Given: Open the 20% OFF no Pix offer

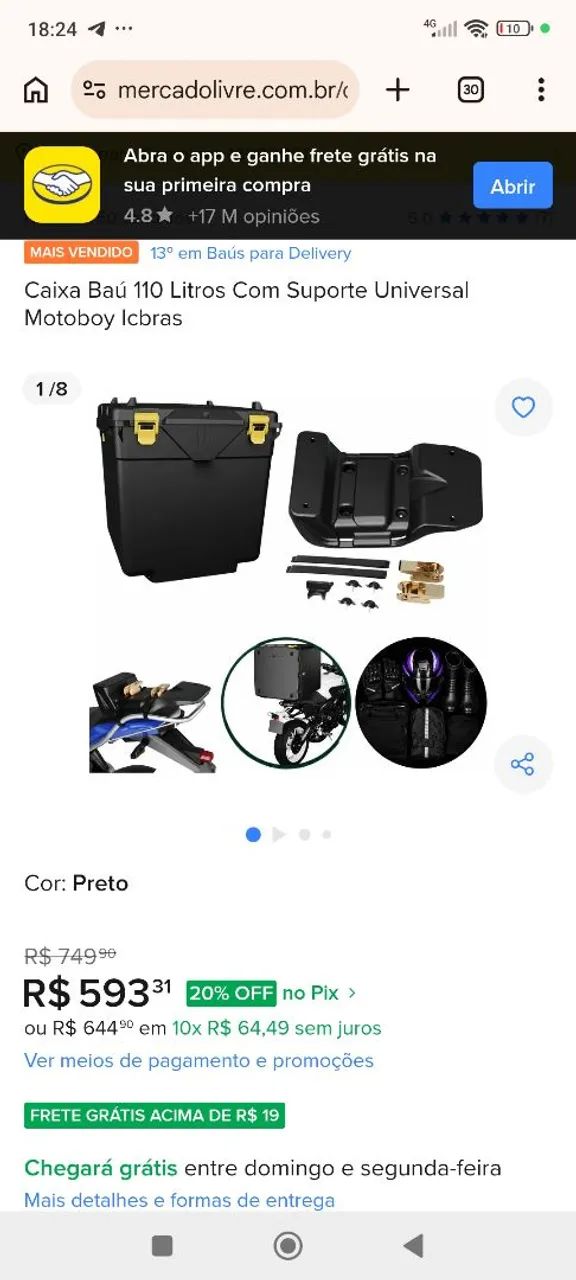Looking at the screenshot, I should pos(271,993).
